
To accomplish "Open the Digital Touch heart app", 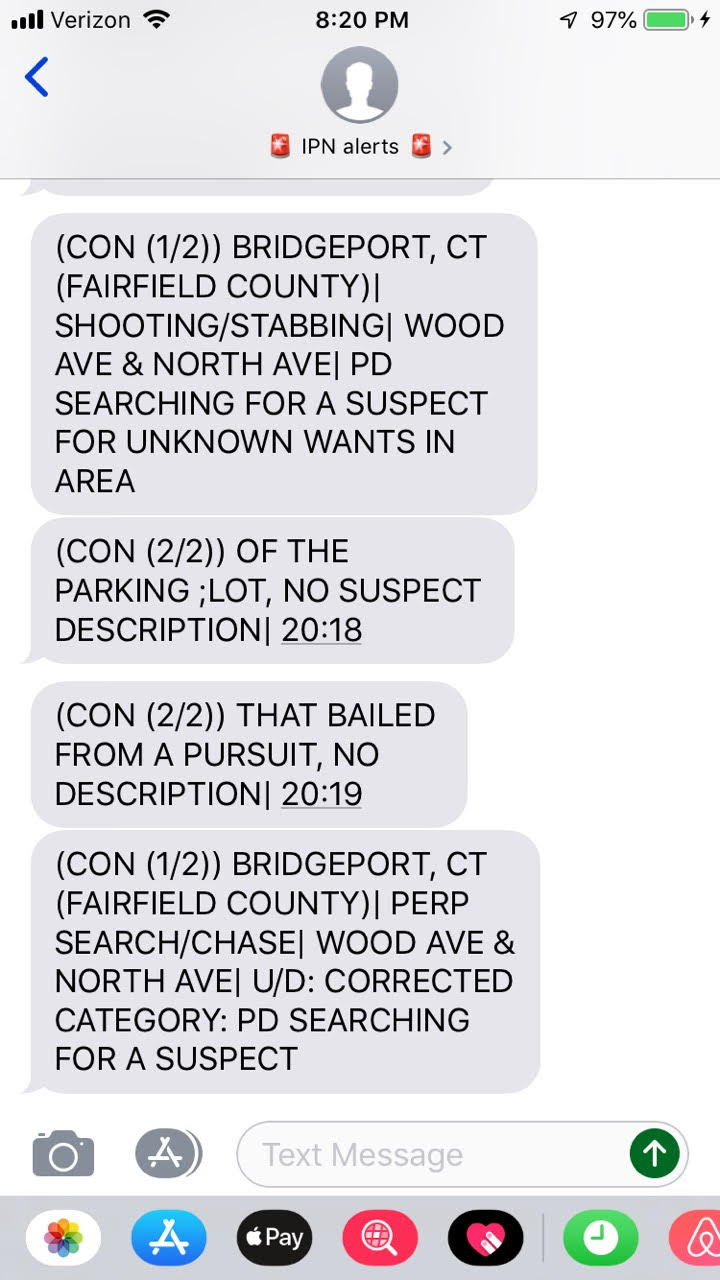I will click(486, 1238).
